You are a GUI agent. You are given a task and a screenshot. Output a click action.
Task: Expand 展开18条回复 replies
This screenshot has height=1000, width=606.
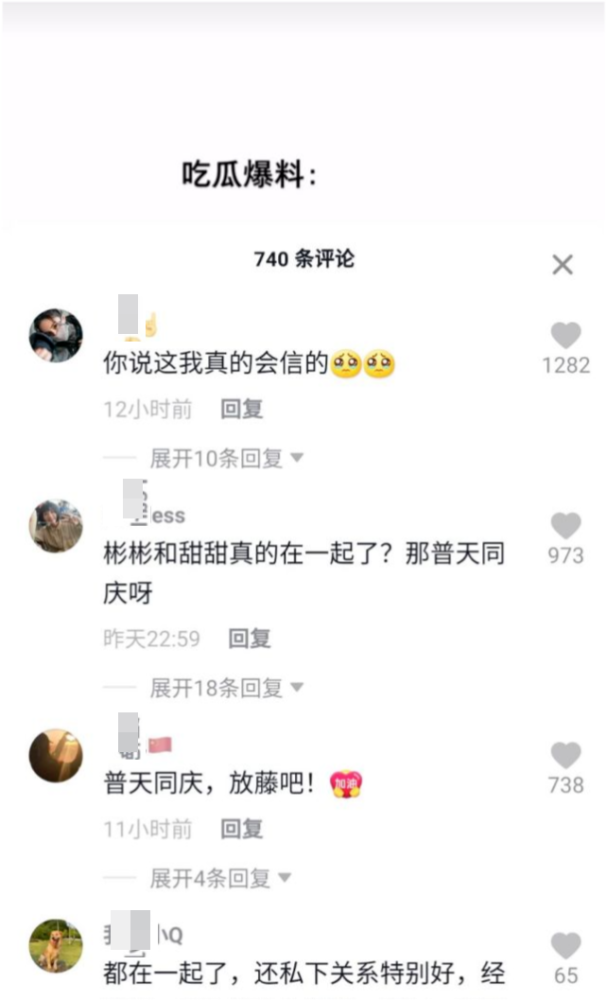226,688
